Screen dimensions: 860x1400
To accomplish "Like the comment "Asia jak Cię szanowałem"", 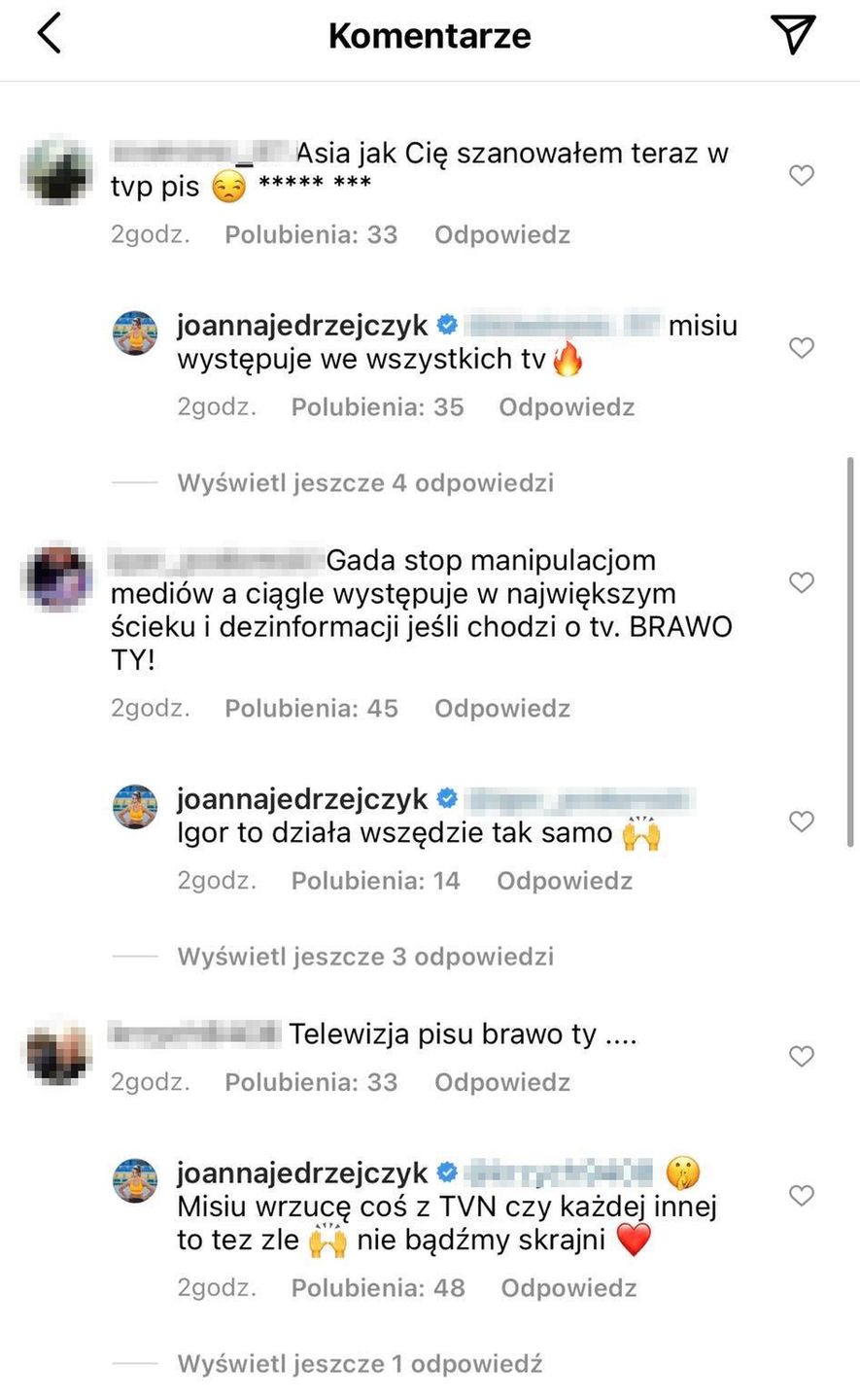I will point(801,176).
